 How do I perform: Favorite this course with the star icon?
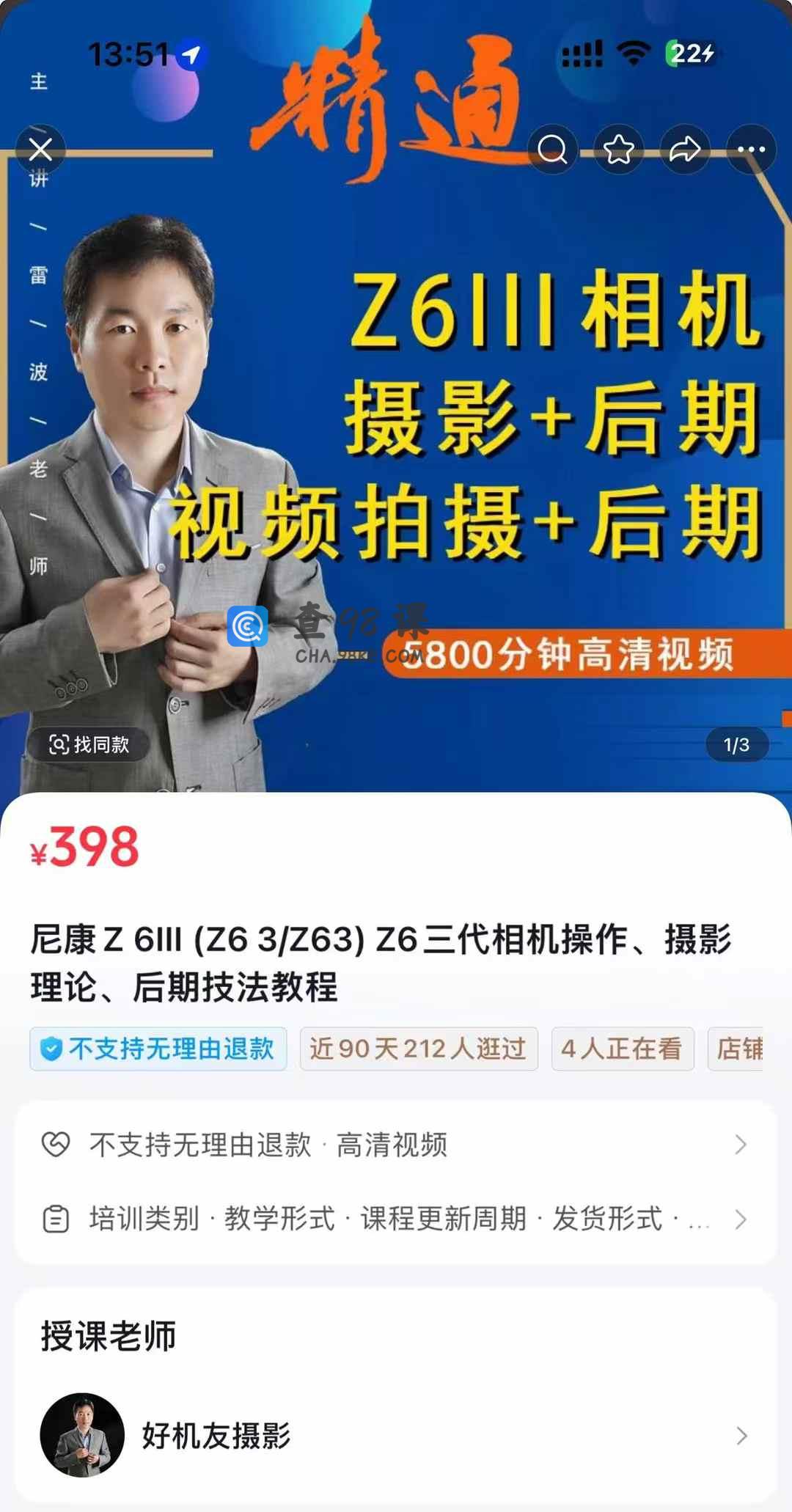coord(618,150)
